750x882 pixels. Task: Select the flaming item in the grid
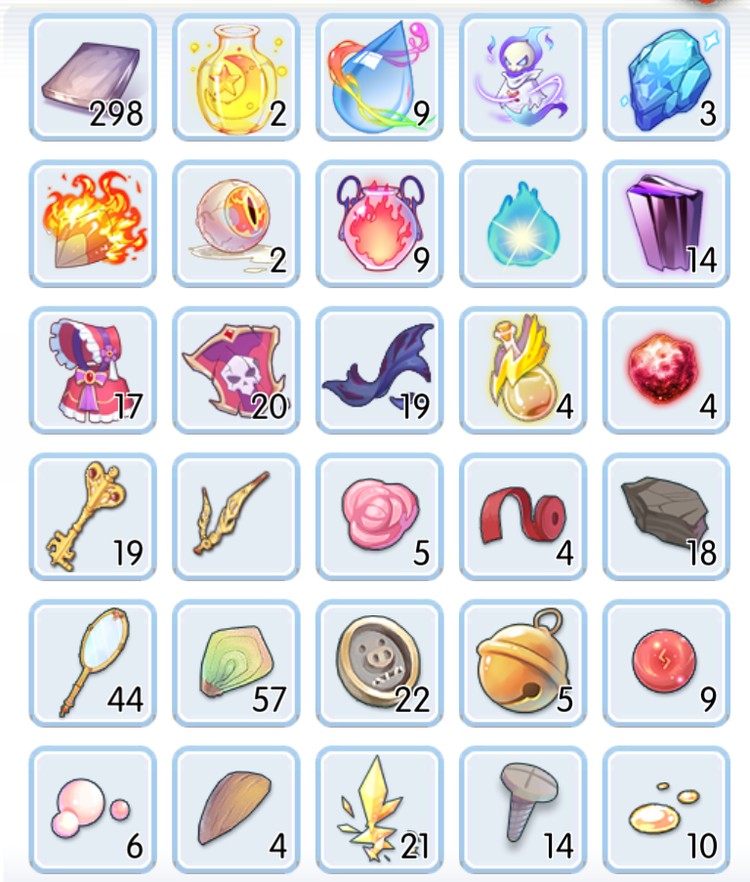92,224
